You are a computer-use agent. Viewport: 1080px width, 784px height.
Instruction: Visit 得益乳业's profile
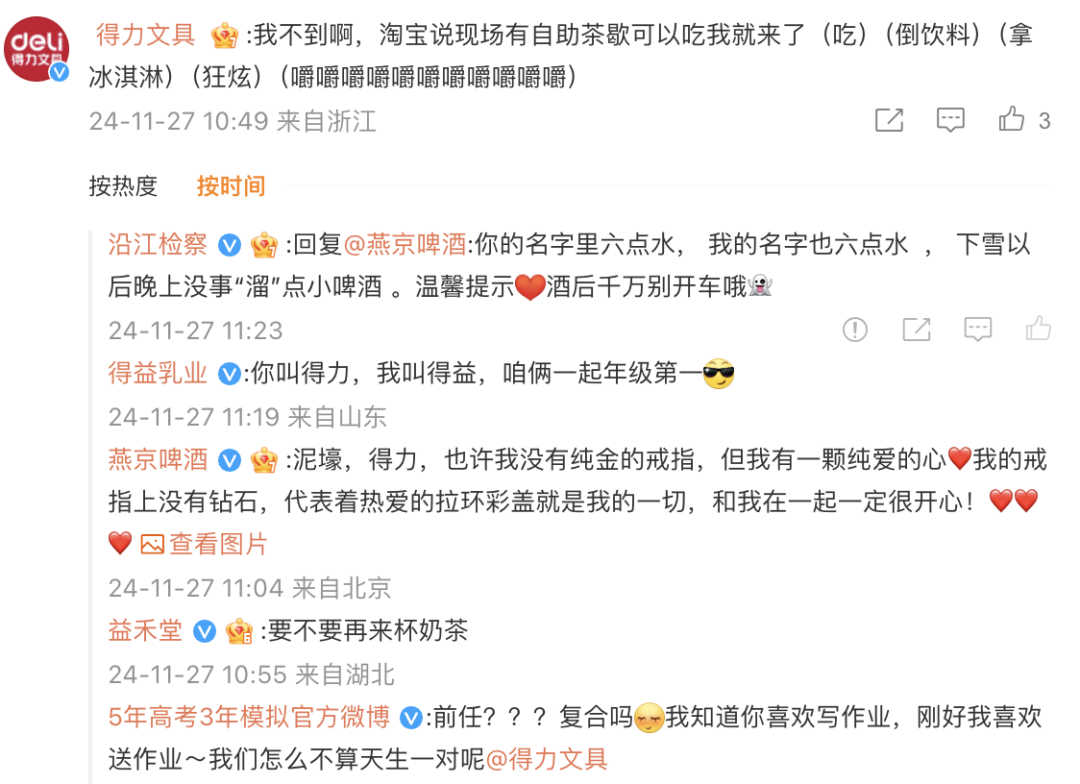coord(158,374)
